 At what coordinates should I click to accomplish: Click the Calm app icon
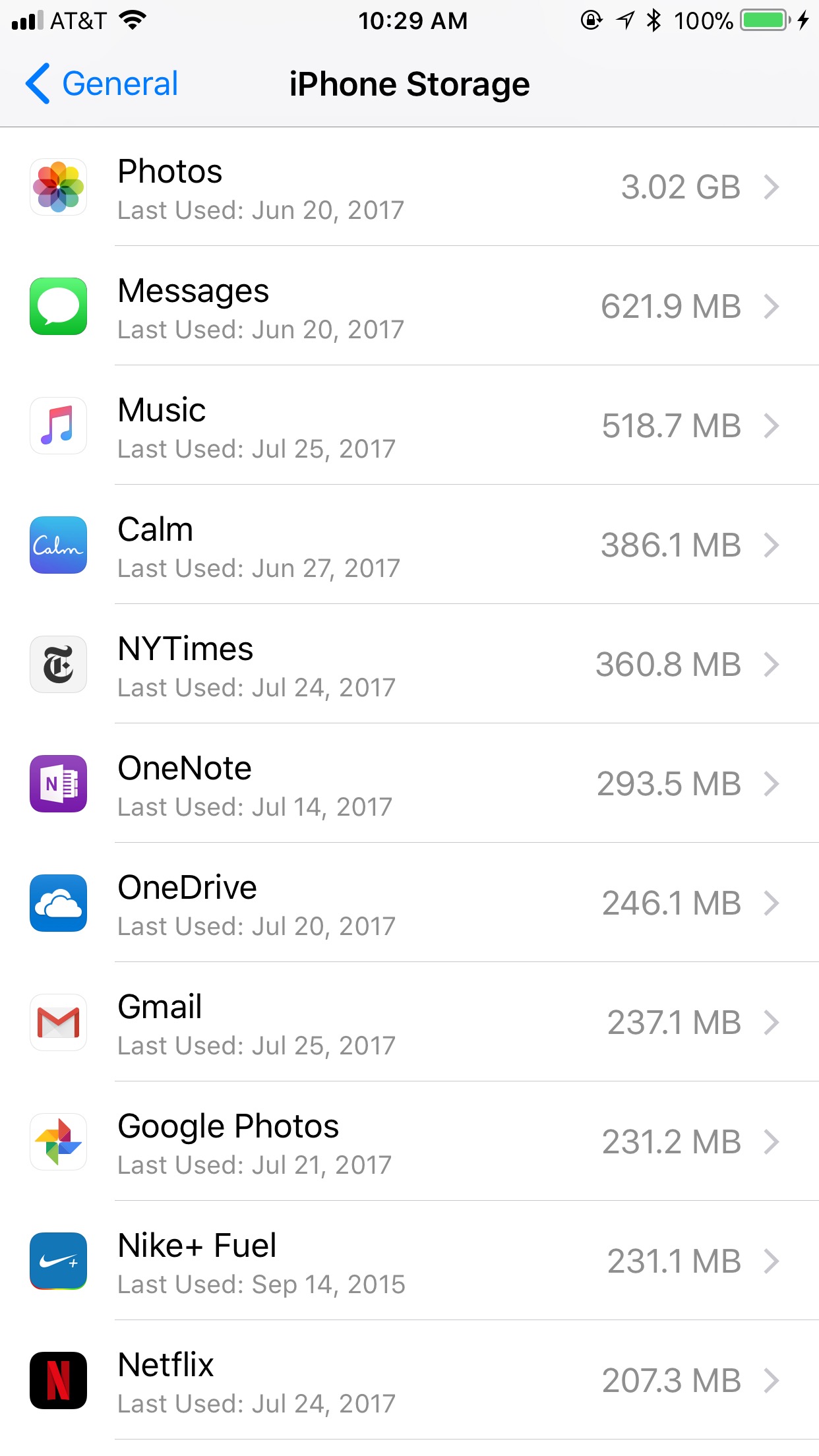pos(58,545)
